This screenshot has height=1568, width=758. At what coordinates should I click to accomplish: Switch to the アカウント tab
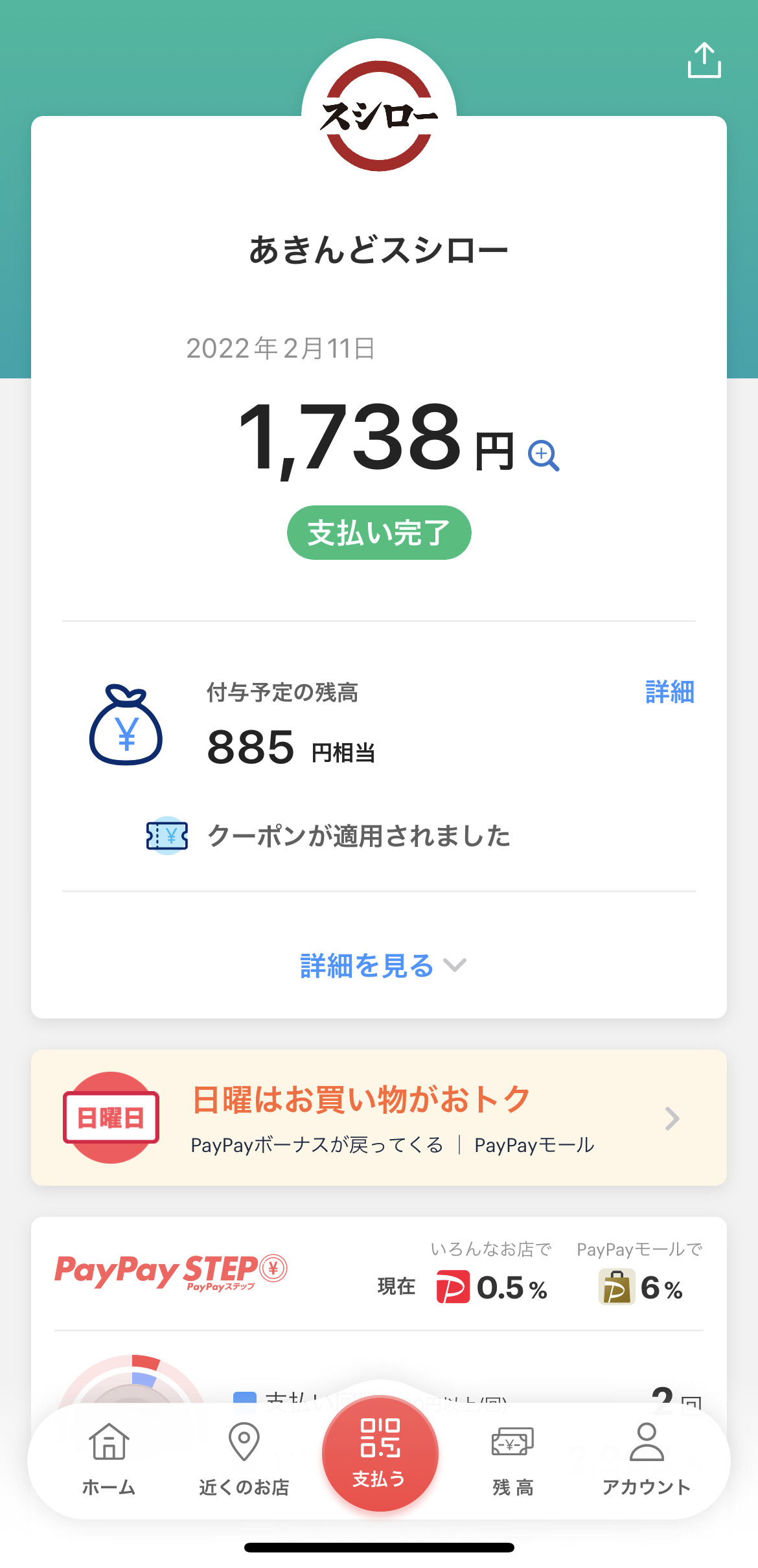tap(646, 1459)
